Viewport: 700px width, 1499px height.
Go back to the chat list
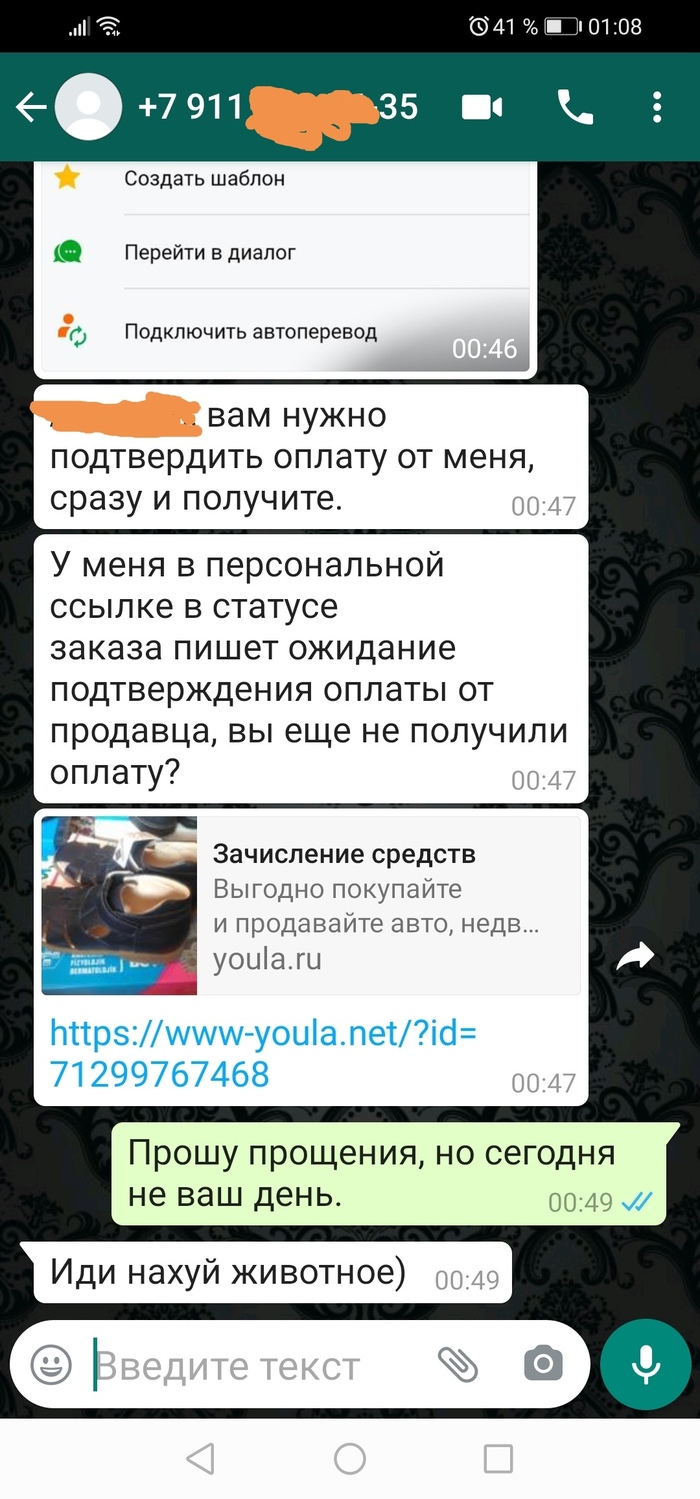coord(30,108)
